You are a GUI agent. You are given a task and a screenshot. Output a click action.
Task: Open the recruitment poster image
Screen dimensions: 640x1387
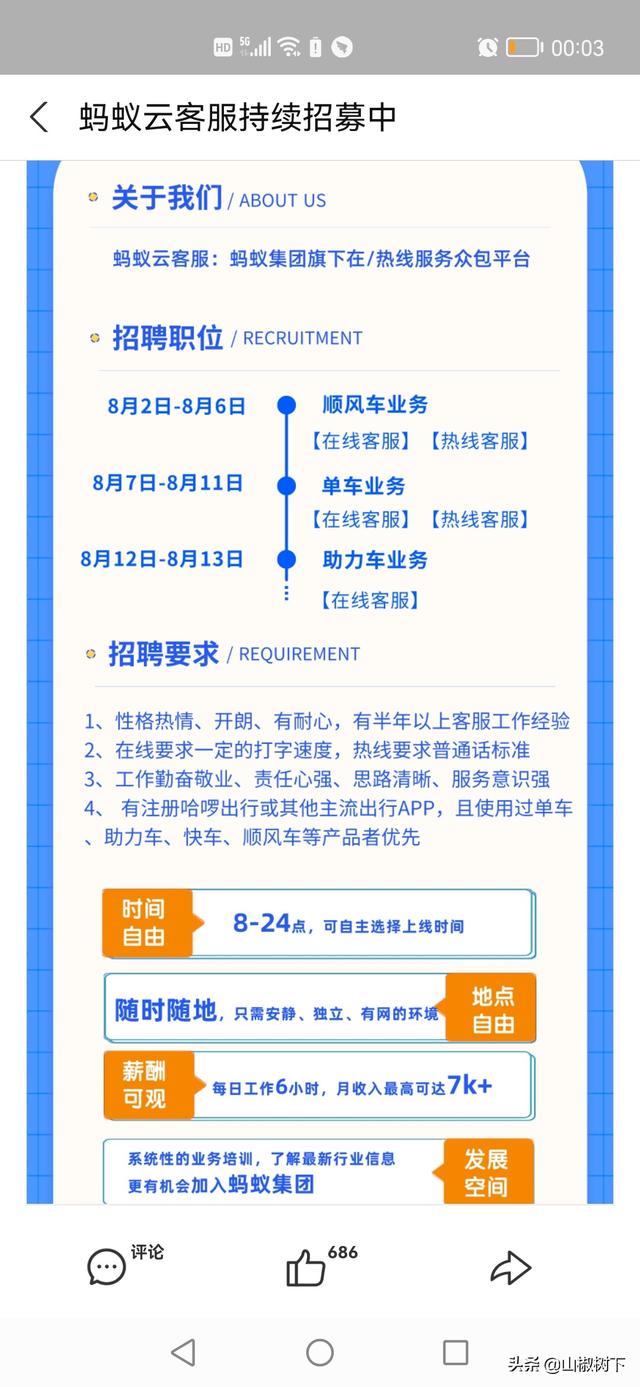tap(320, 680)
